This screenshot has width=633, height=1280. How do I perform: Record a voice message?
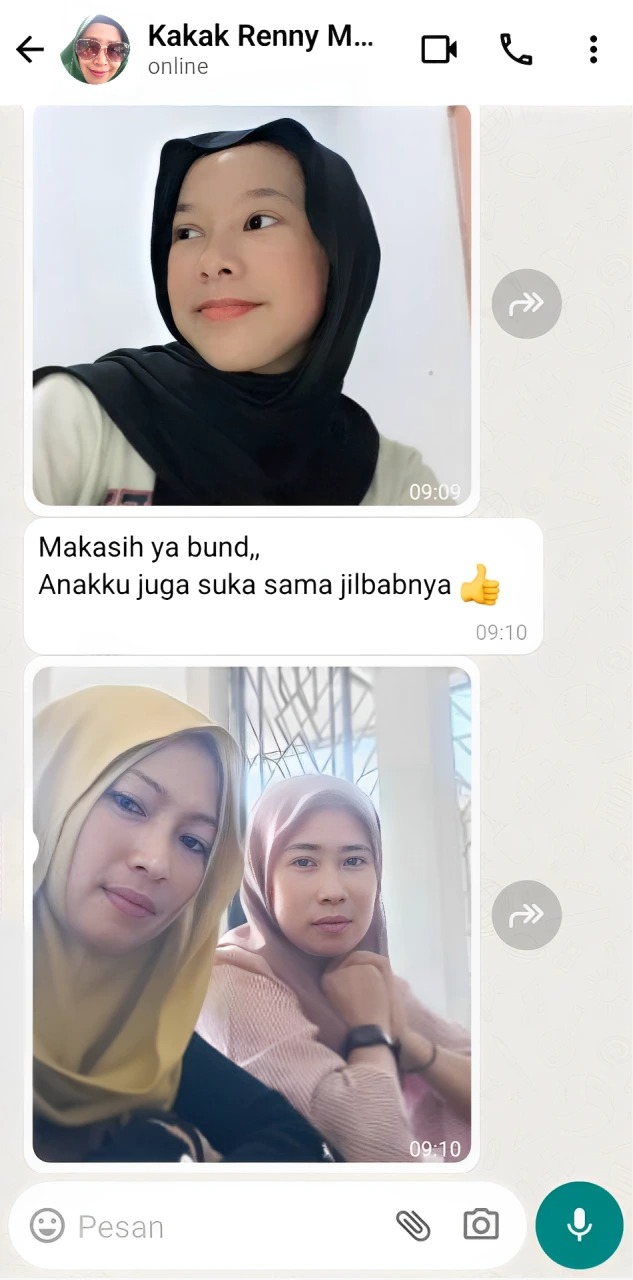coord(579,1225)
